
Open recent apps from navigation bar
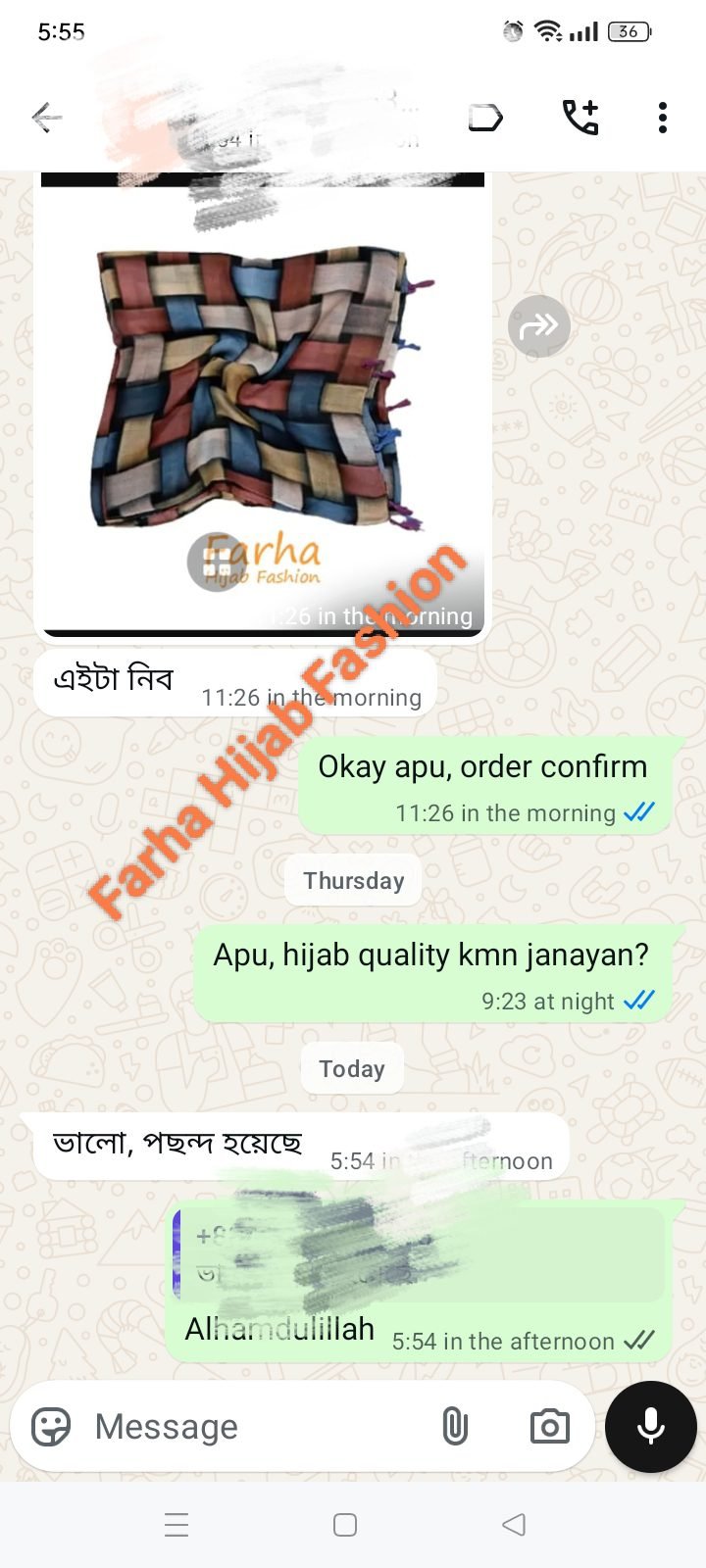(176, 1525)
